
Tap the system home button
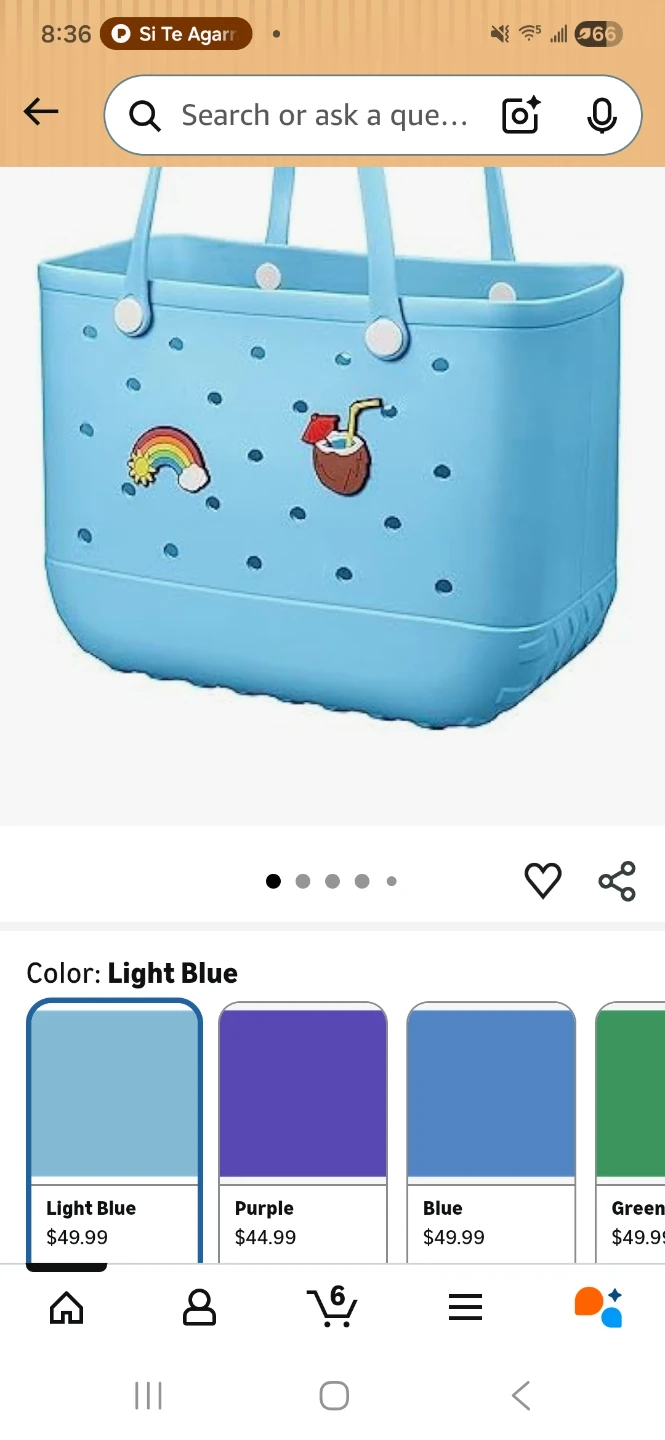pos(334,1395)
